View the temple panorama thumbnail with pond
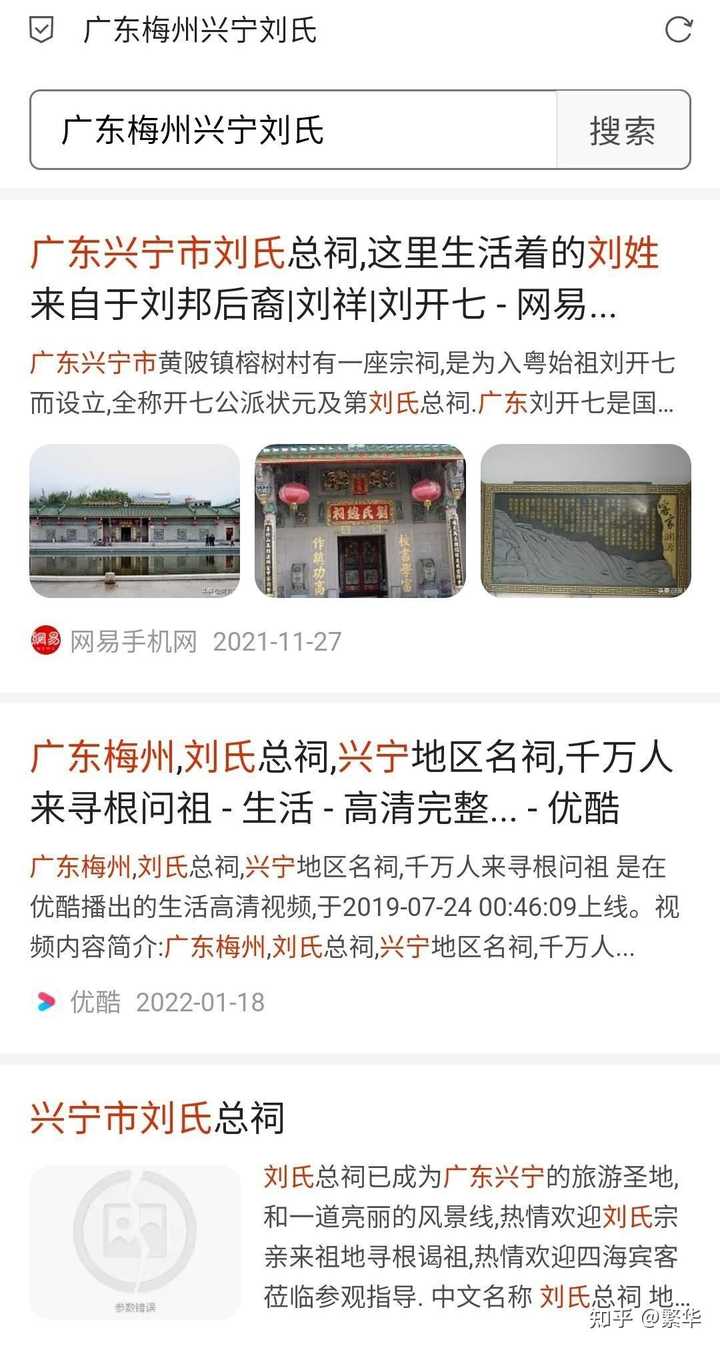Viewport: 720px width, 1348px height. 133,519
